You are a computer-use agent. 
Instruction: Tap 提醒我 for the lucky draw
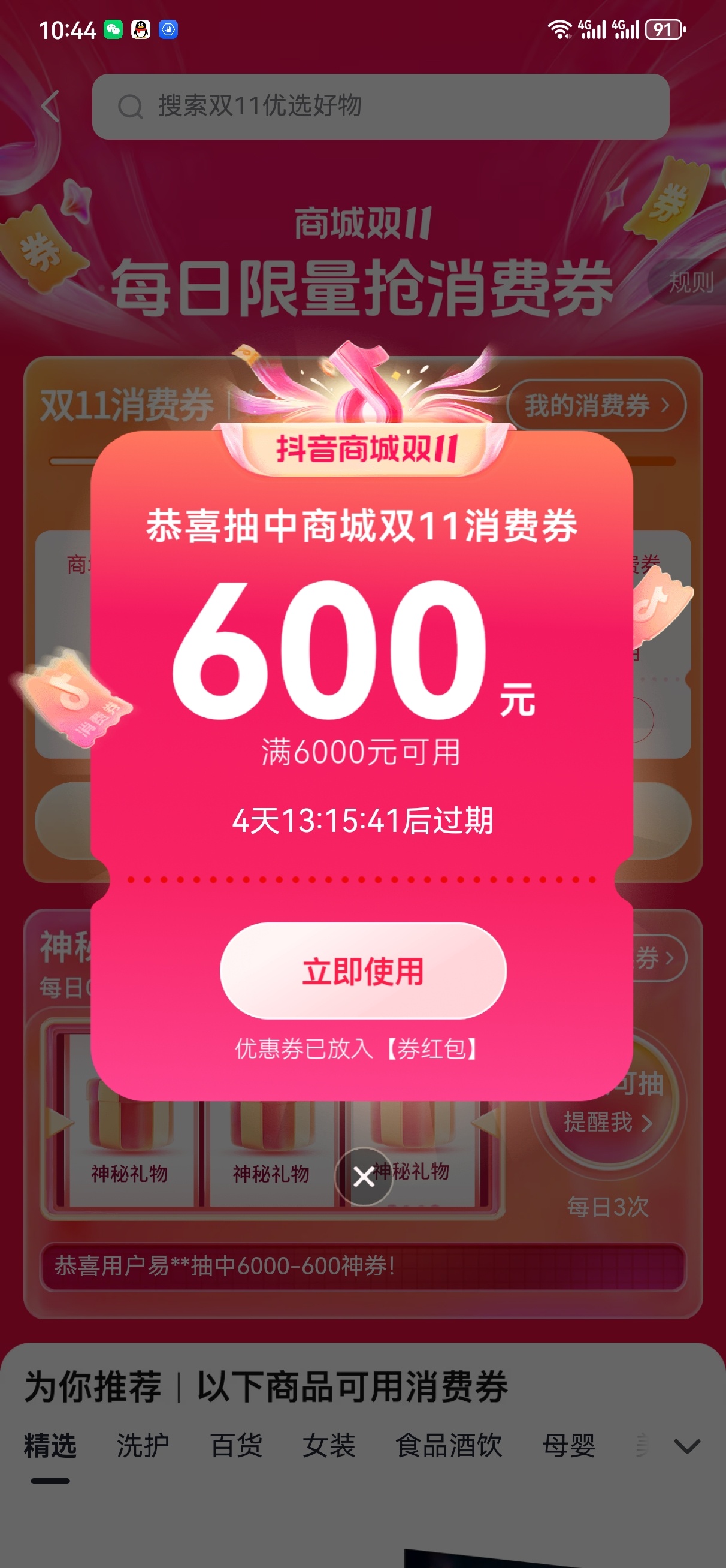tap(607, 1122)
